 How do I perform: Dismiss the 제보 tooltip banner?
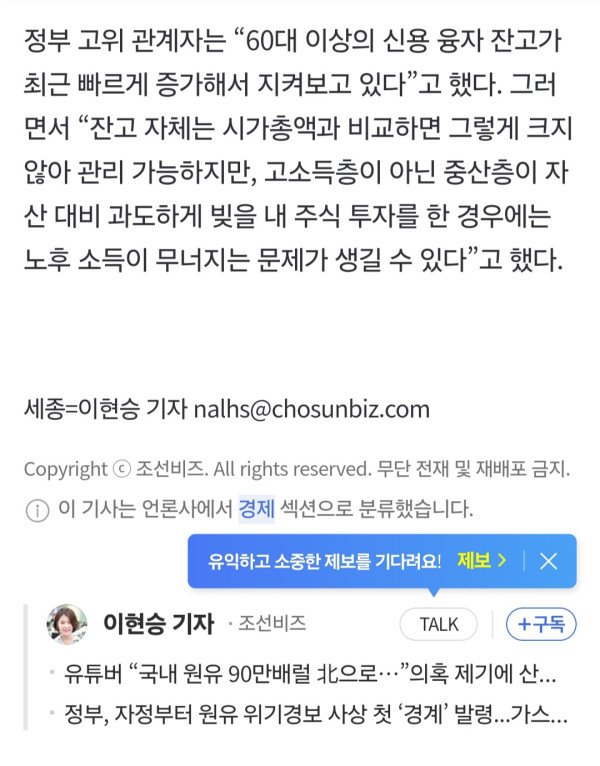click(x=548, y=560)
